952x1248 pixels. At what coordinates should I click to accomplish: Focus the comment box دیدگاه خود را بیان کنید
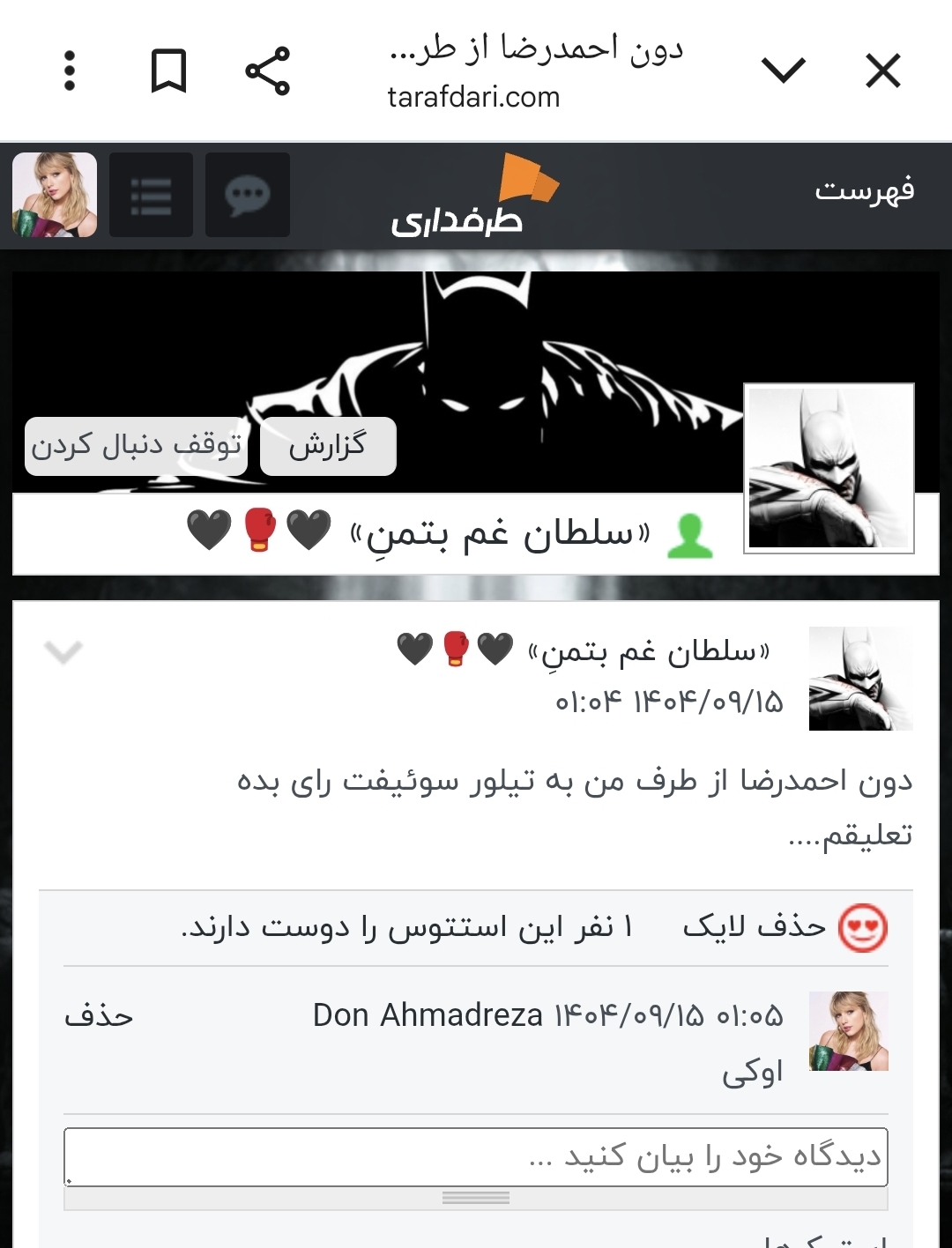pos(476,1156)
